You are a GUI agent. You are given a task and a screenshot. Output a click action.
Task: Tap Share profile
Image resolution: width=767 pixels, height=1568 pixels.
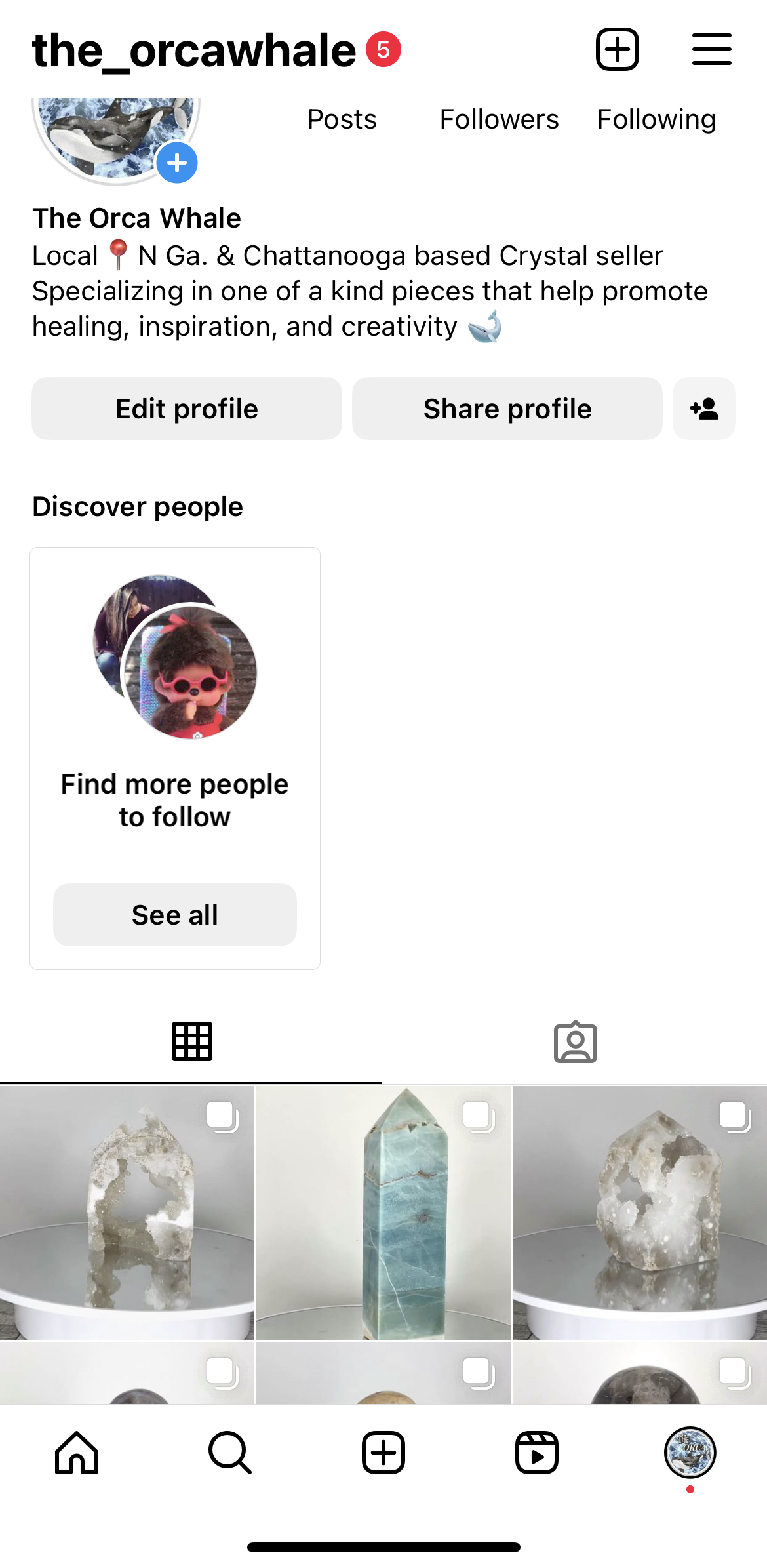[507, 409]
